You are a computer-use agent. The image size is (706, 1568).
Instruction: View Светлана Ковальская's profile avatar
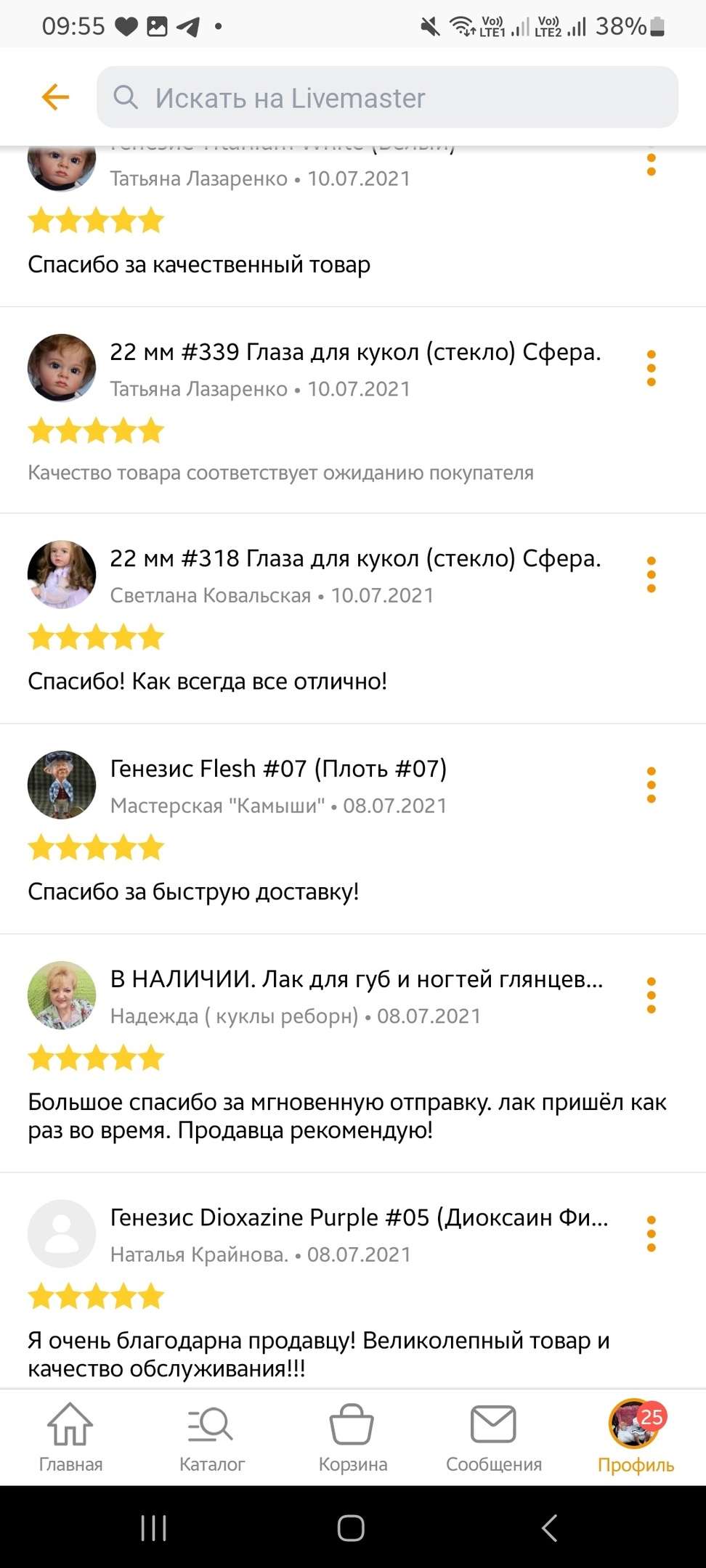click(62, 574)
